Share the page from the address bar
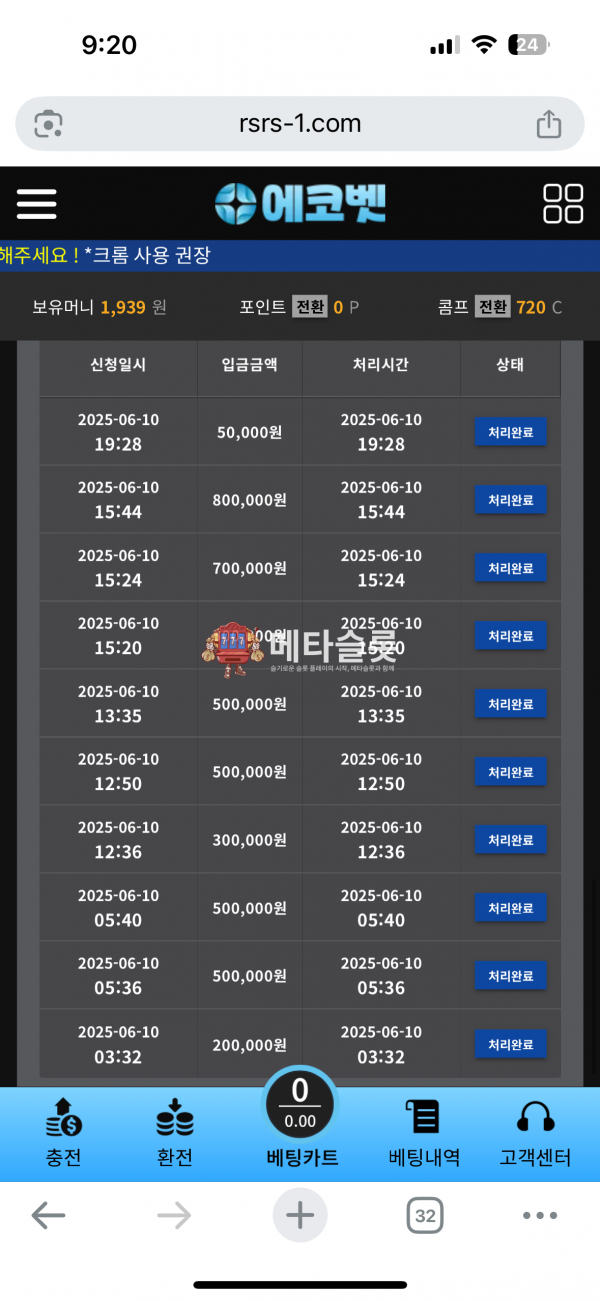Screen dimensions: 600x1301 (549, 124)
